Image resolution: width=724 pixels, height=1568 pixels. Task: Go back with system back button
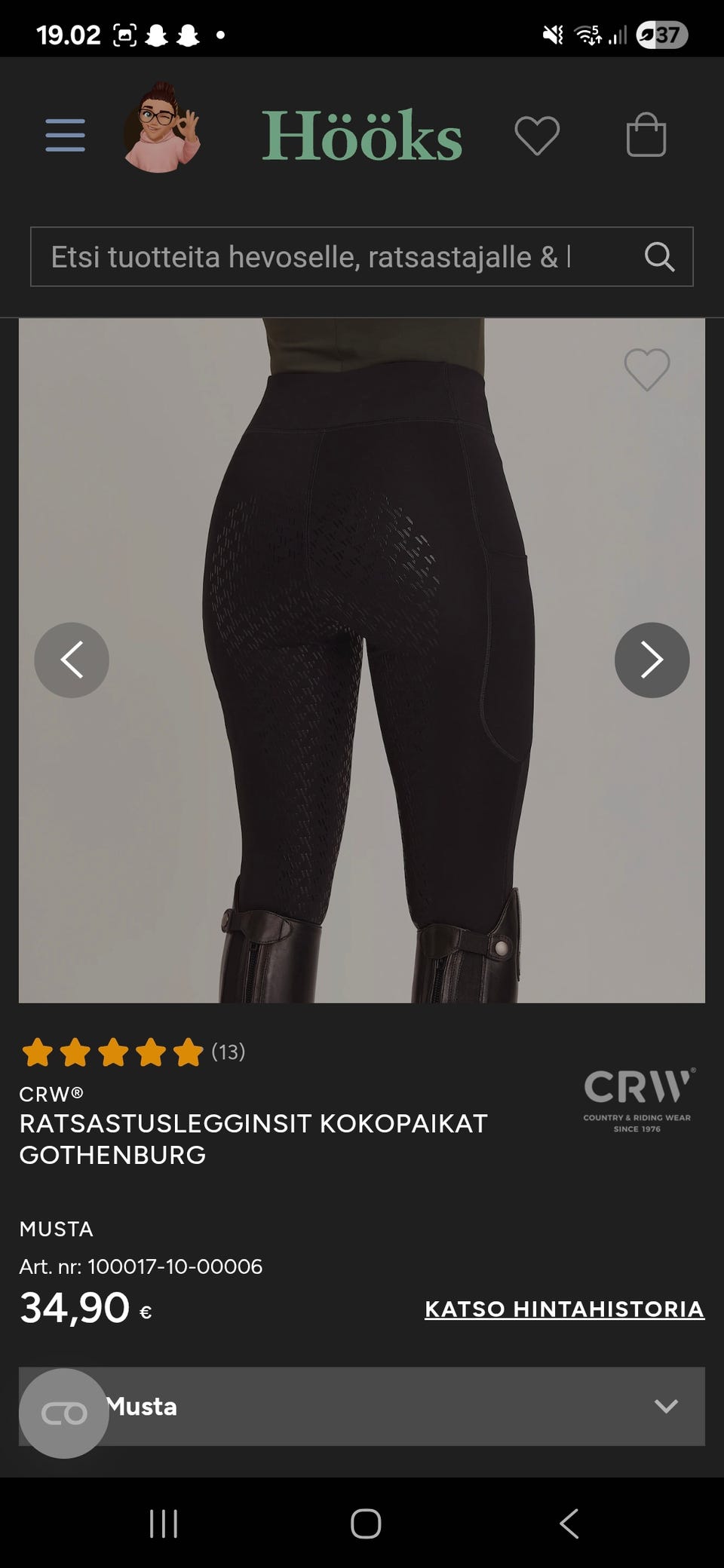pos(569,1524)
